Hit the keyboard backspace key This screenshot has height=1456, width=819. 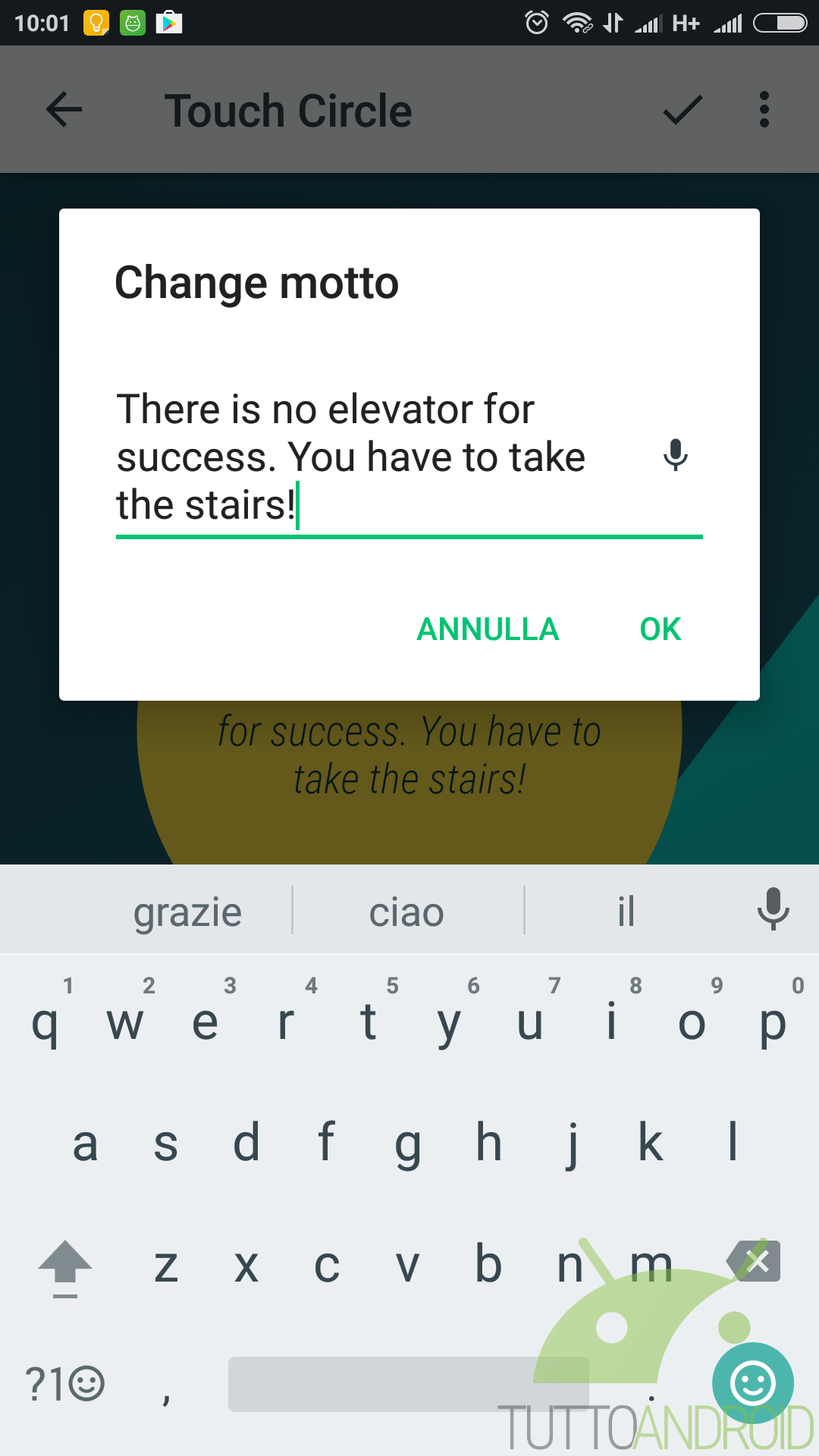coord(753,1262)
